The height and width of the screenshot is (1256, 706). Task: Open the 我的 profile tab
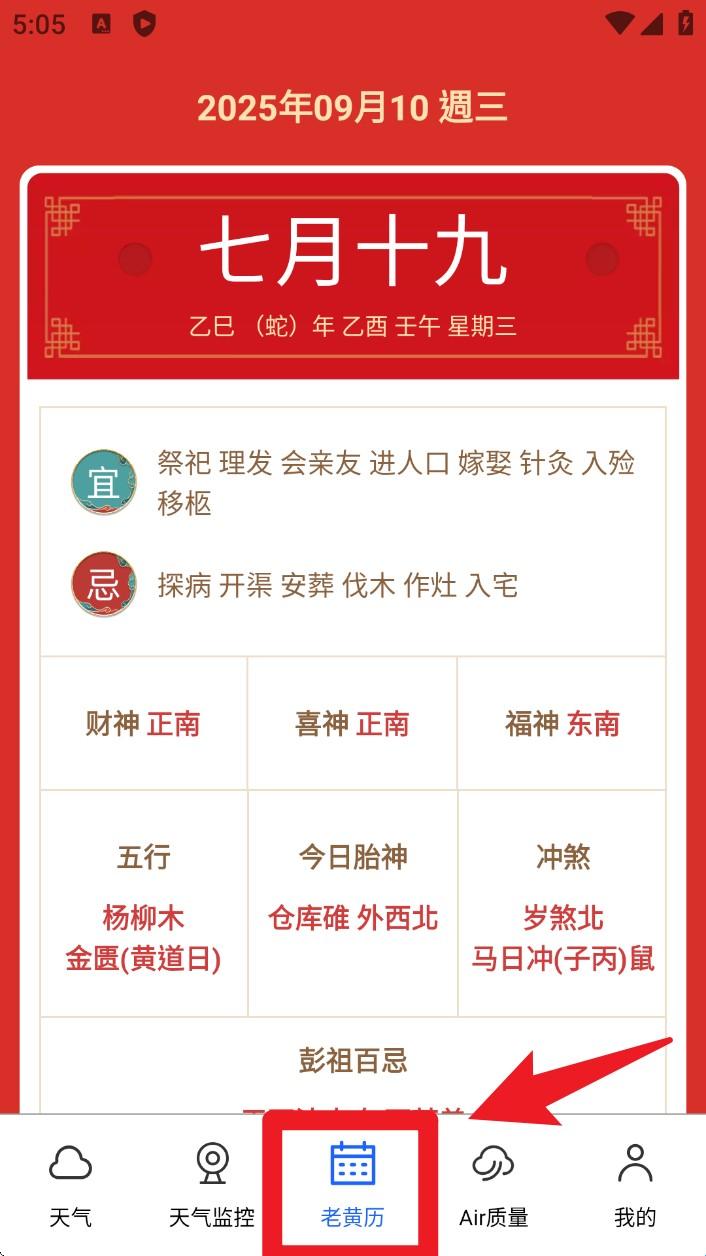634,1185
